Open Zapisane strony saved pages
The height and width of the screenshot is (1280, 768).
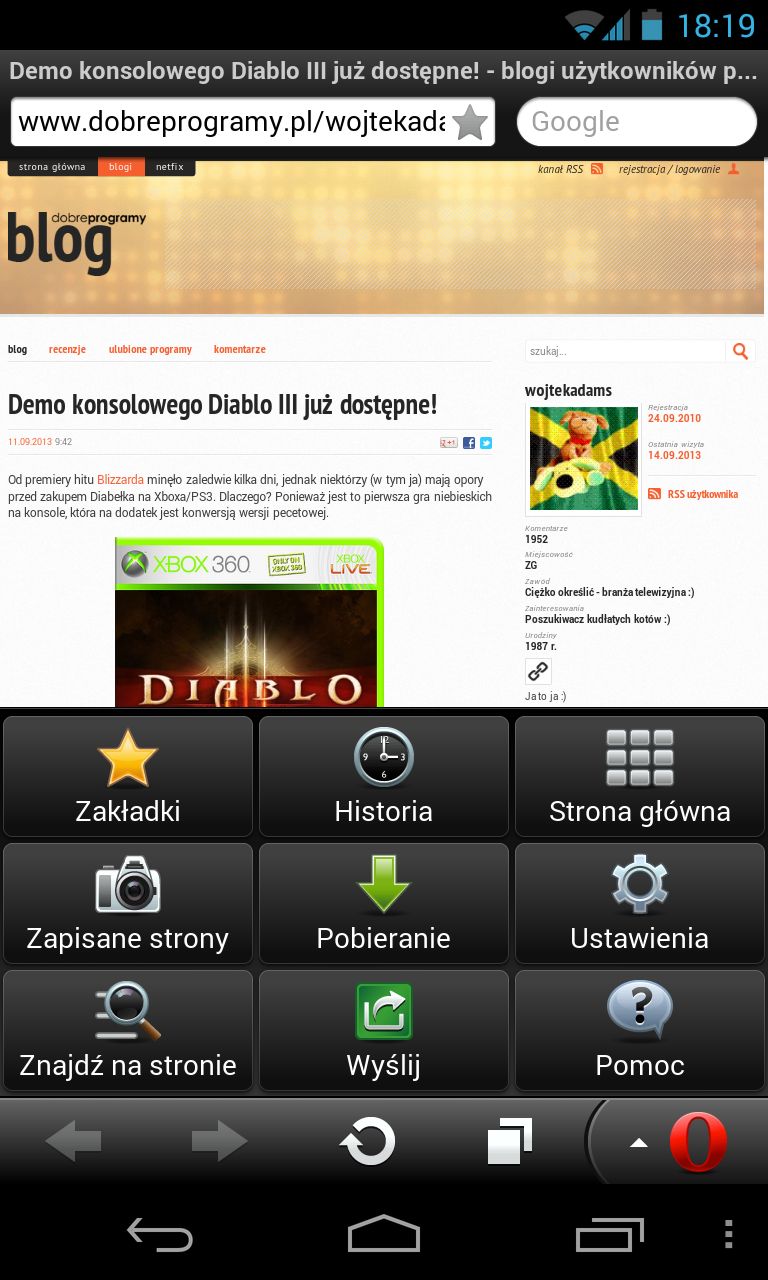click(x=128, y=903)
